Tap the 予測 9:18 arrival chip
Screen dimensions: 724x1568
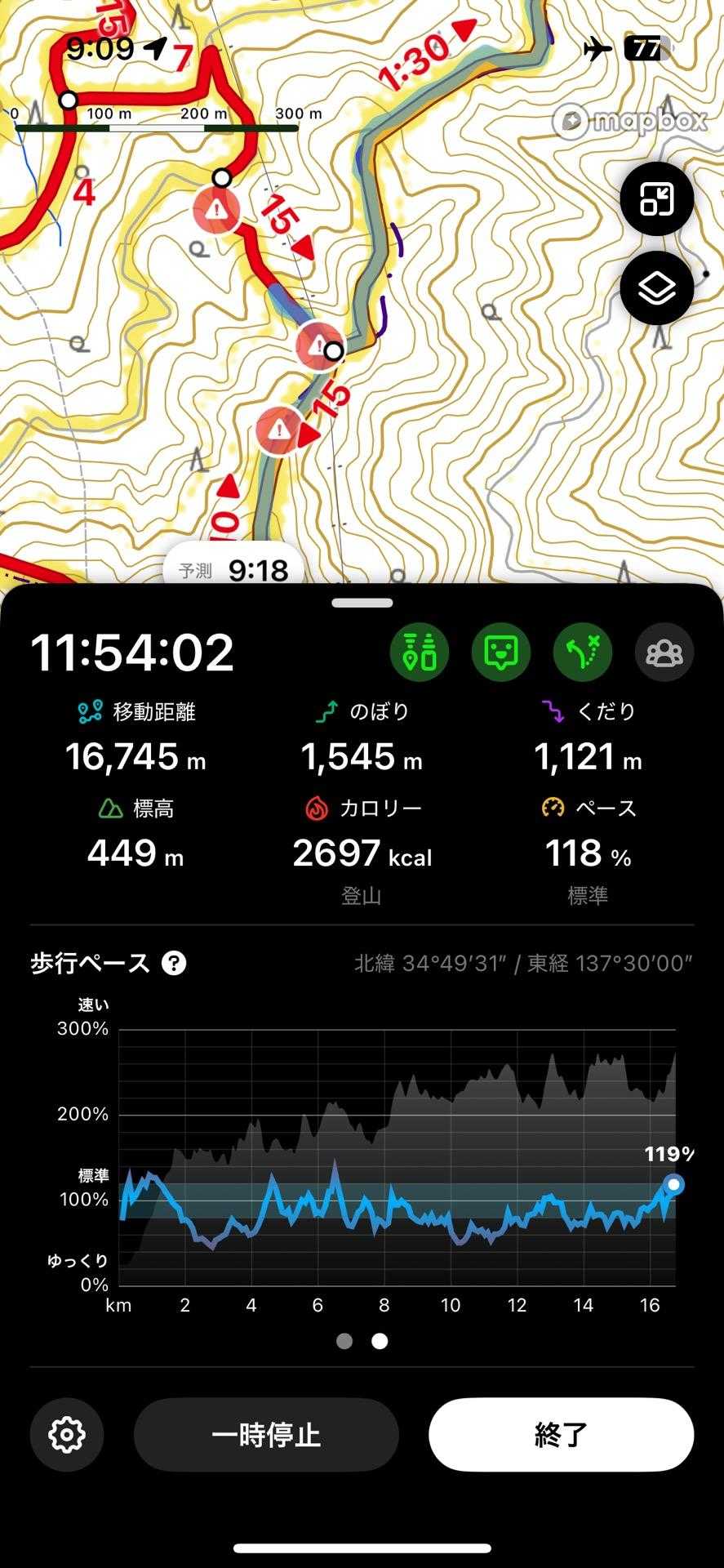point(234,569)
